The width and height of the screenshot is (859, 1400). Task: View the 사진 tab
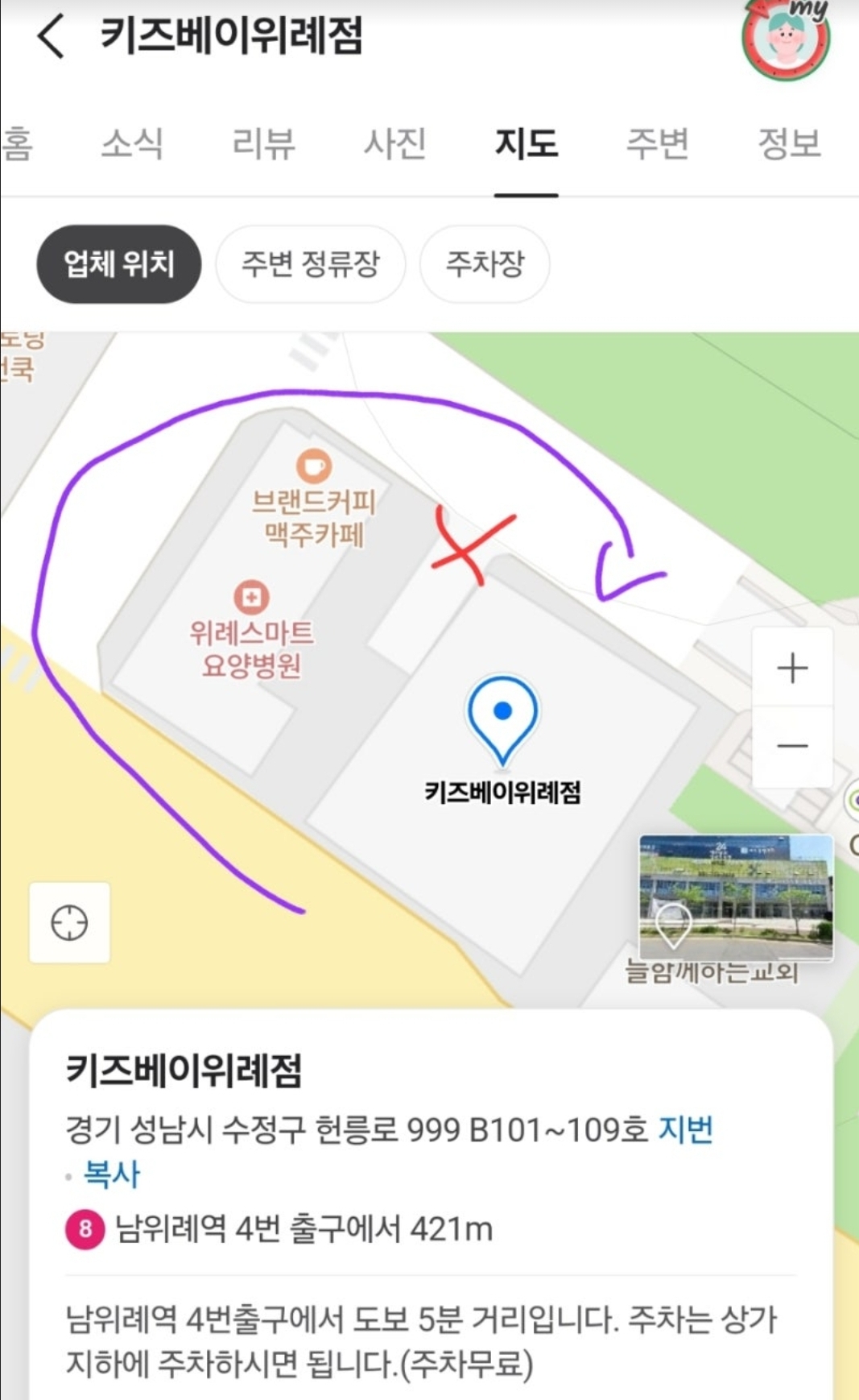pos(394,145)
